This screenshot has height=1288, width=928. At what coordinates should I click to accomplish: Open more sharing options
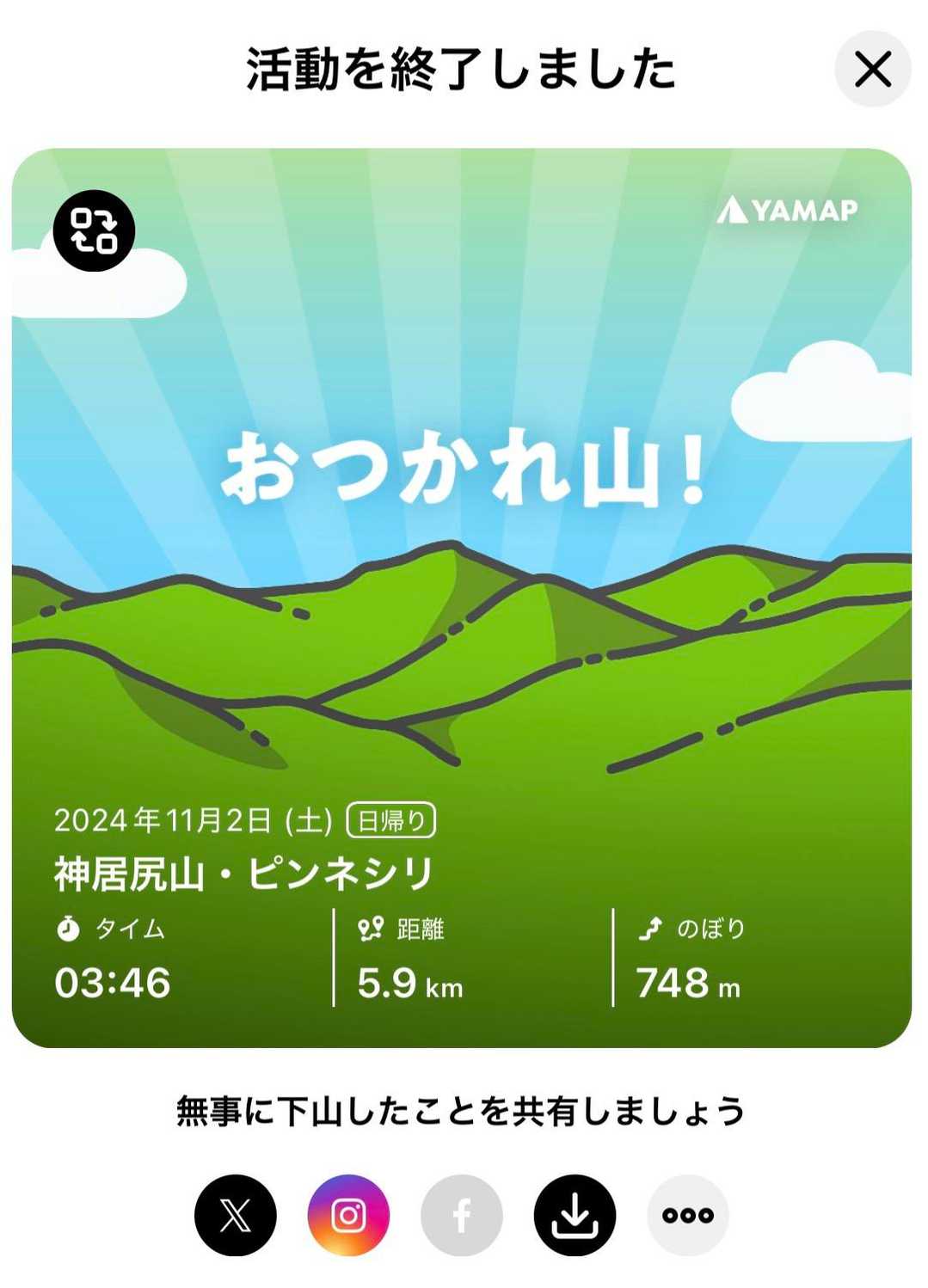point(687,1215)
